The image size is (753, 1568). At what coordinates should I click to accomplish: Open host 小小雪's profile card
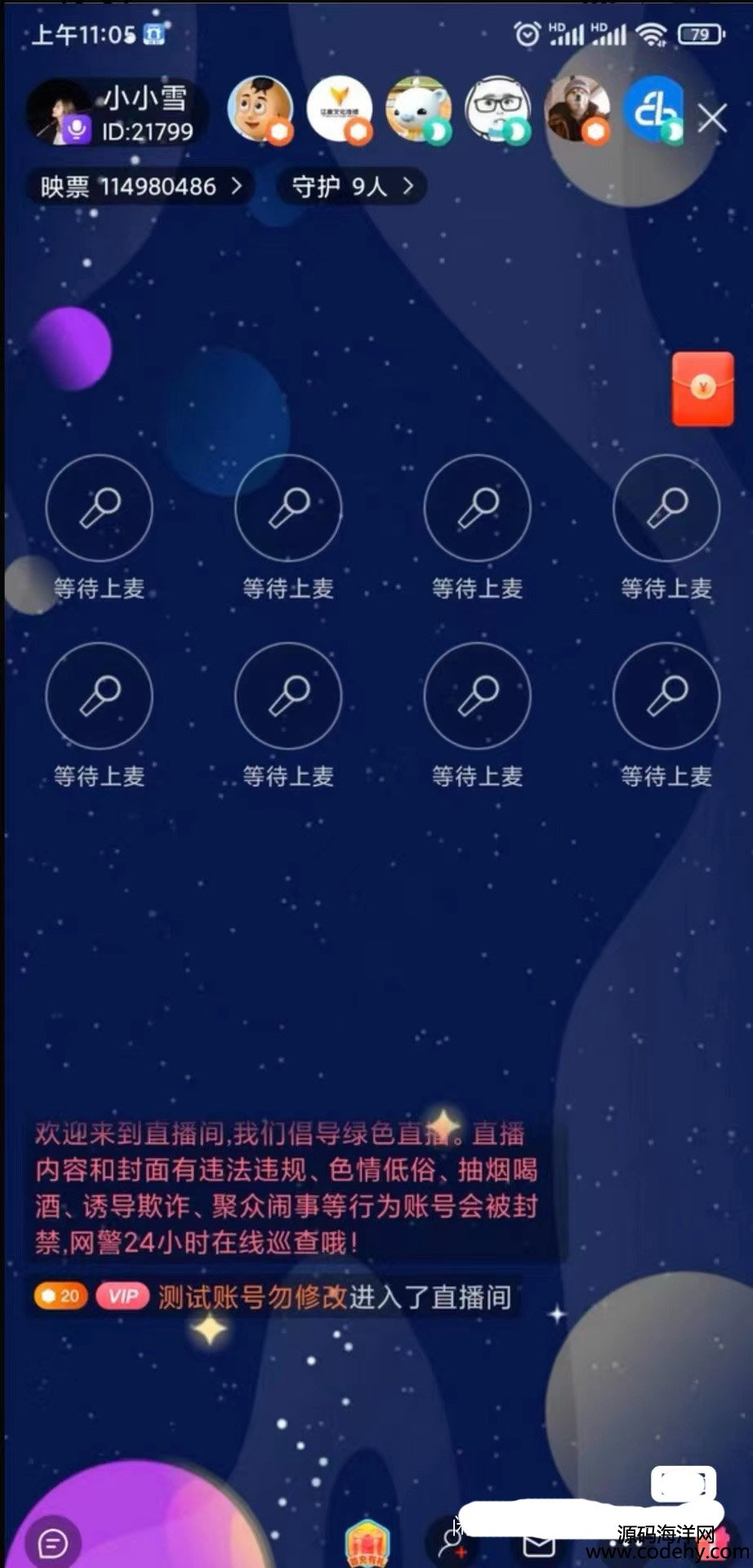click(114, 113)
